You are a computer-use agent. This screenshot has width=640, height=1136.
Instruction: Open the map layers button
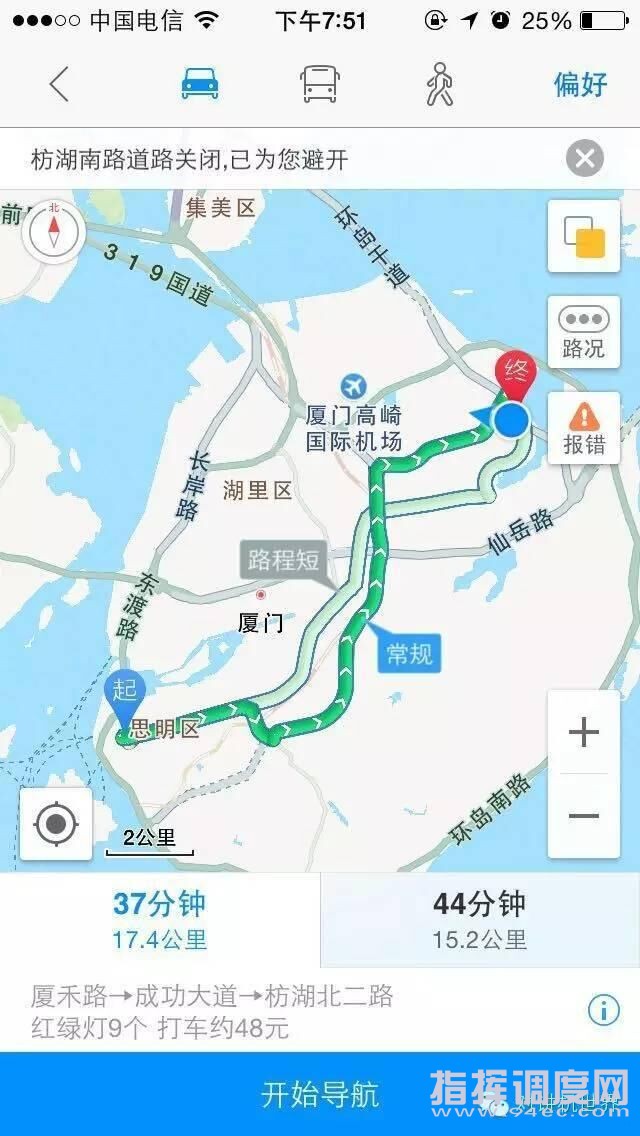[584, 236]
